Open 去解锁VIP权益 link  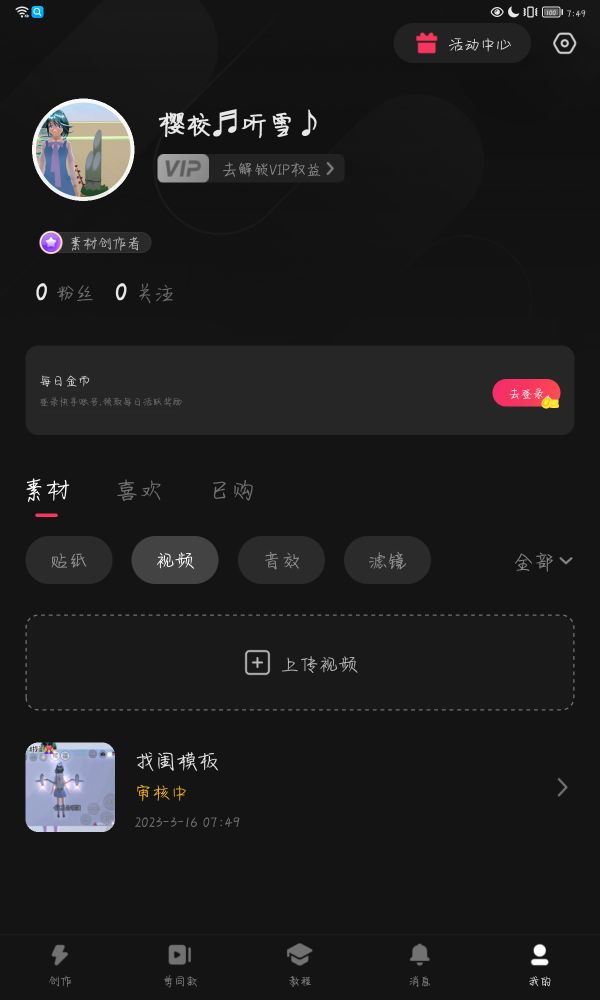pyautogui.click(x=251, y=169)
